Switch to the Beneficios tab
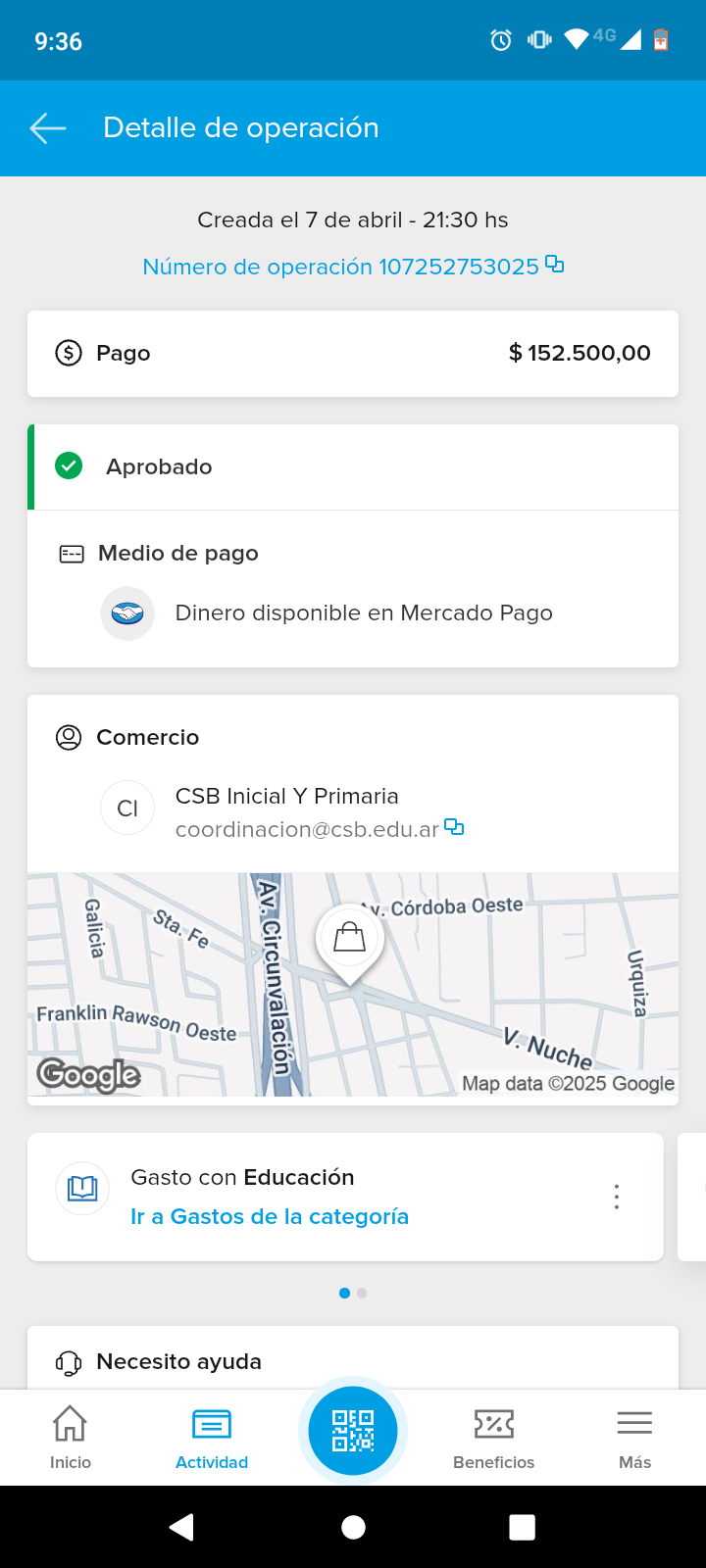This screenshot has height=1568, width=706. pyautogui.click(x=494, y=1437)
